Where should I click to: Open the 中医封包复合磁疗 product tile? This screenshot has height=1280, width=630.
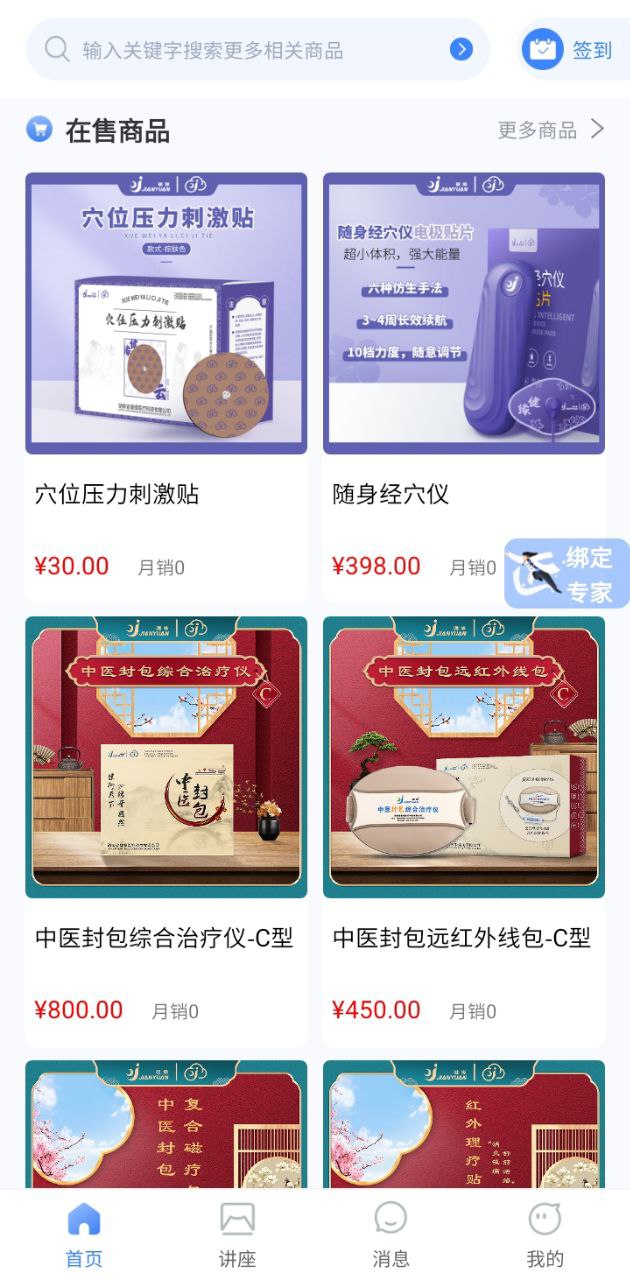[x=166, y=1124]
